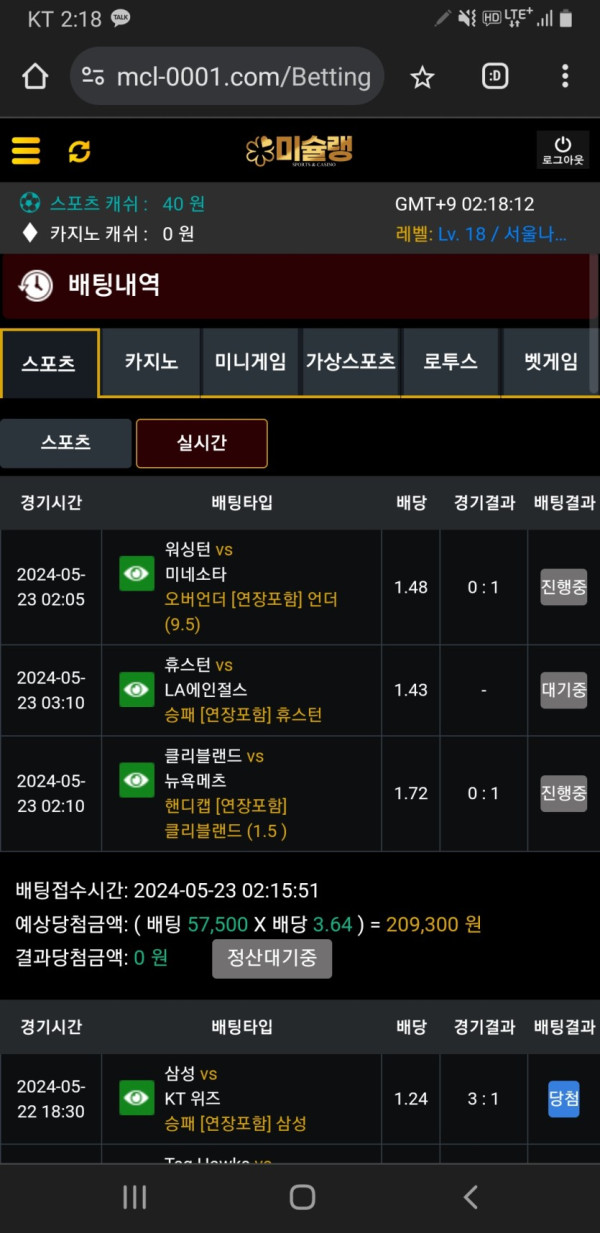
Task: Open browser overflow menu
Action: pos(565,77)
